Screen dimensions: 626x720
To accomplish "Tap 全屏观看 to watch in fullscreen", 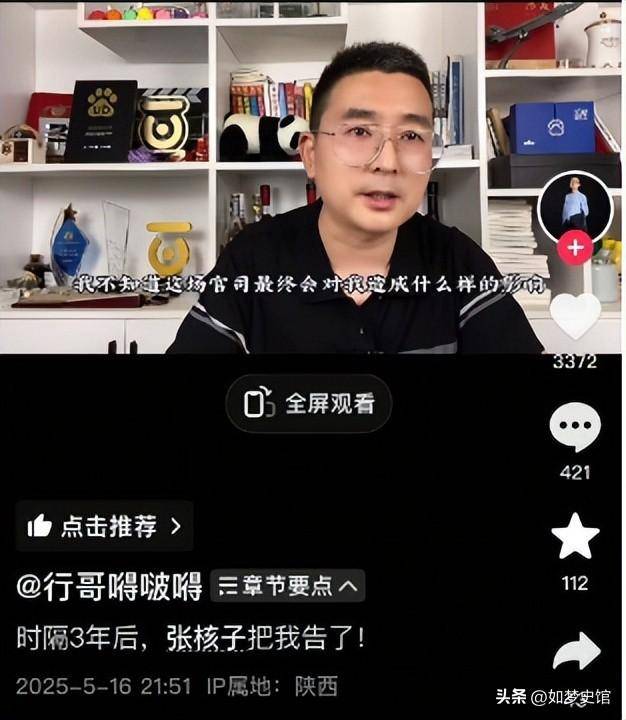I will 308,403.
